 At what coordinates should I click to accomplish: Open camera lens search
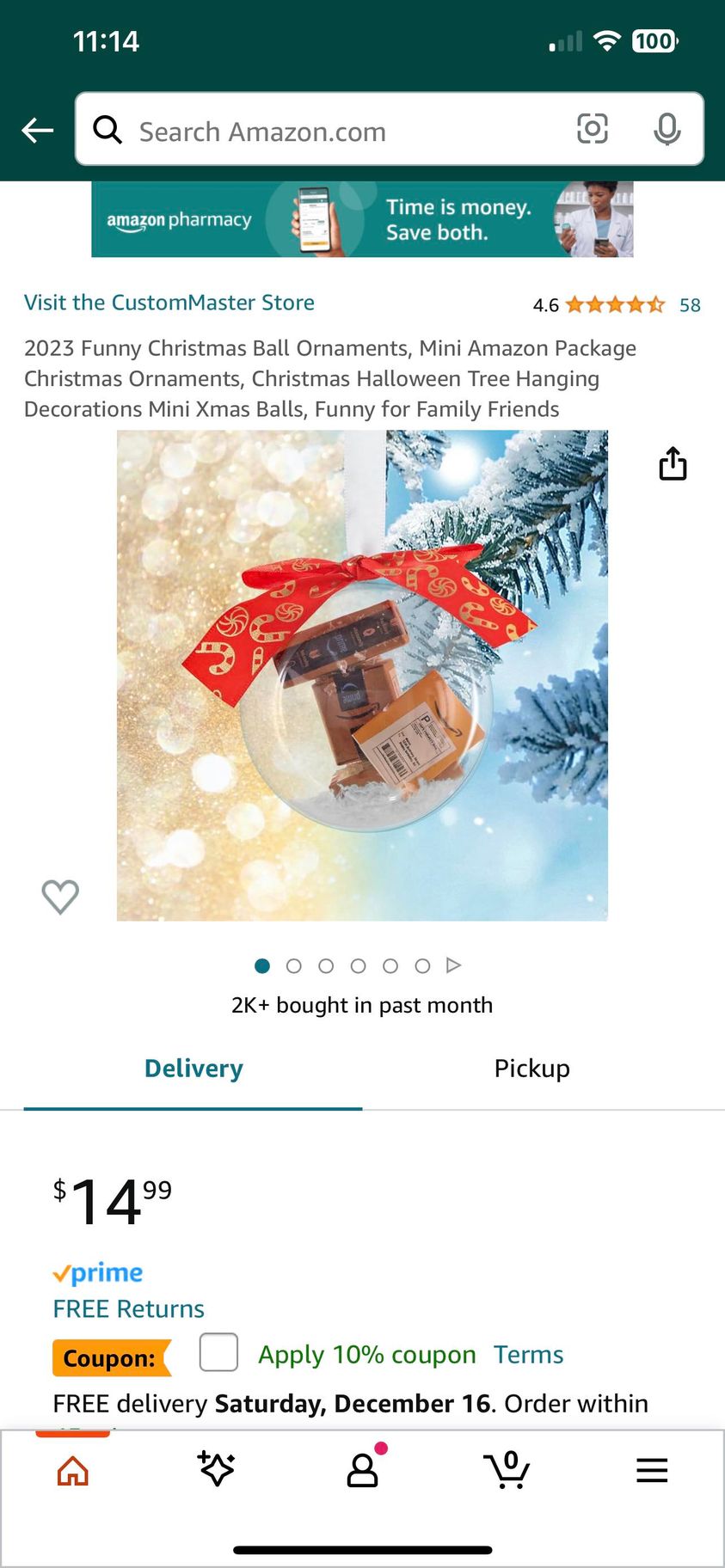point(592,129)
